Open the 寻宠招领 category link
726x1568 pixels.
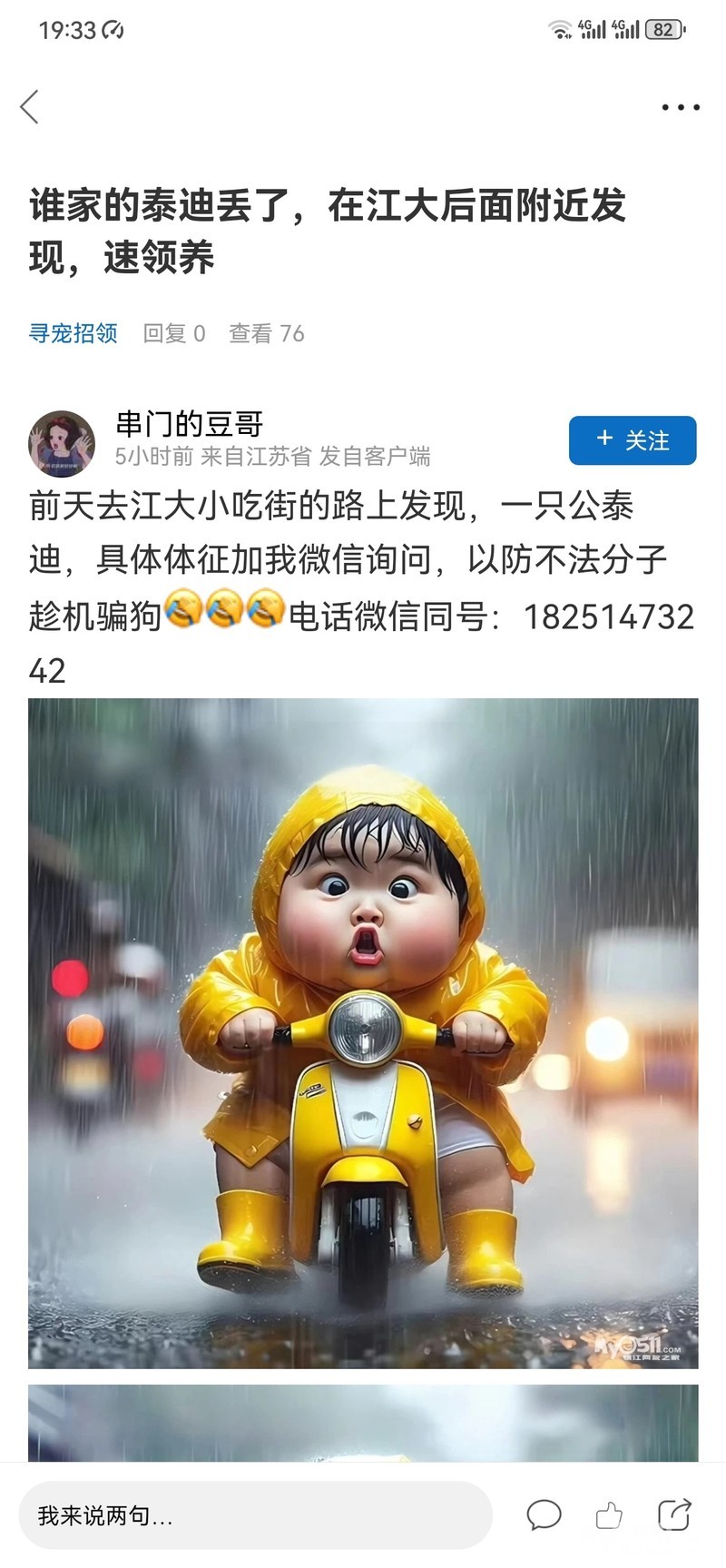point(74,333)
